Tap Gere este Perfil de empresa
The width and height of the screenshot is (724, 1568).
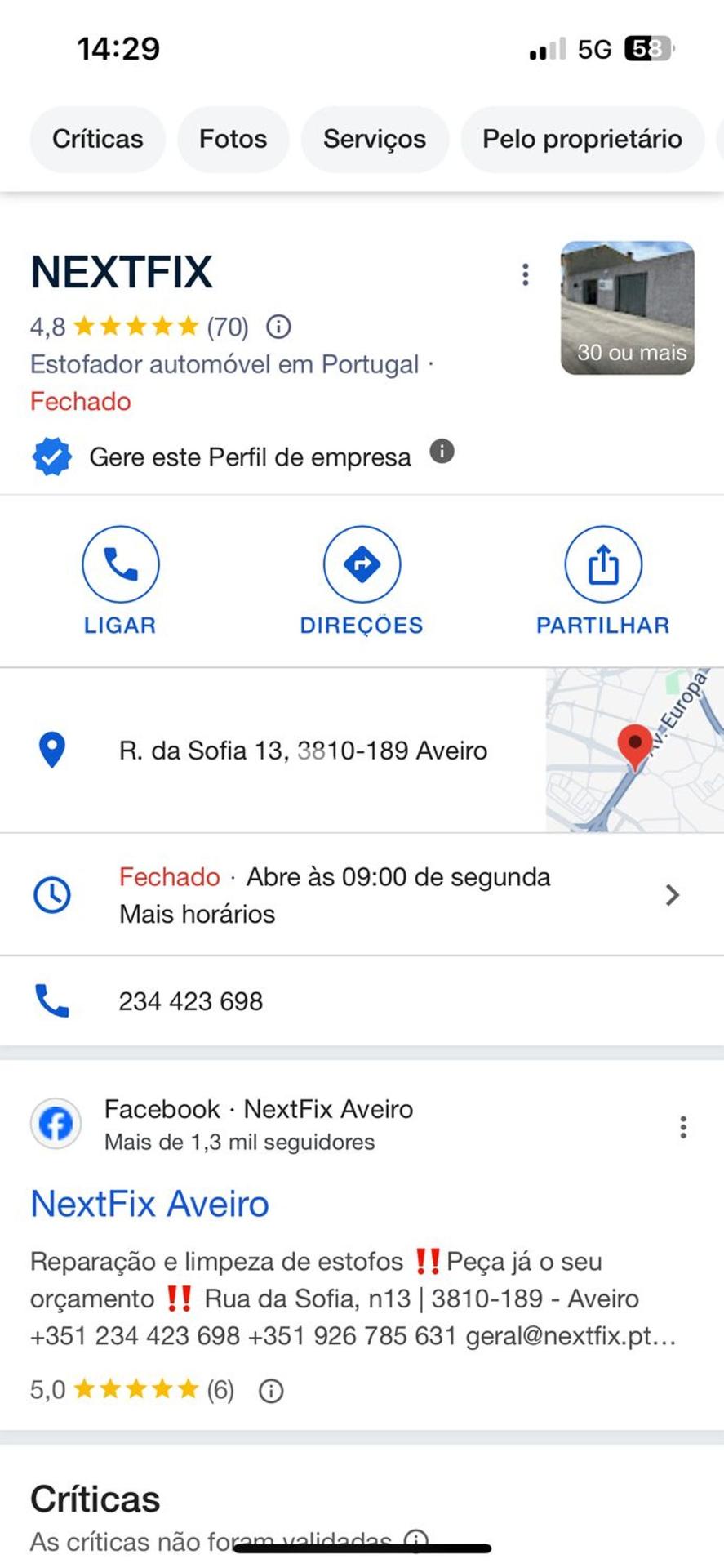[249, 457]
